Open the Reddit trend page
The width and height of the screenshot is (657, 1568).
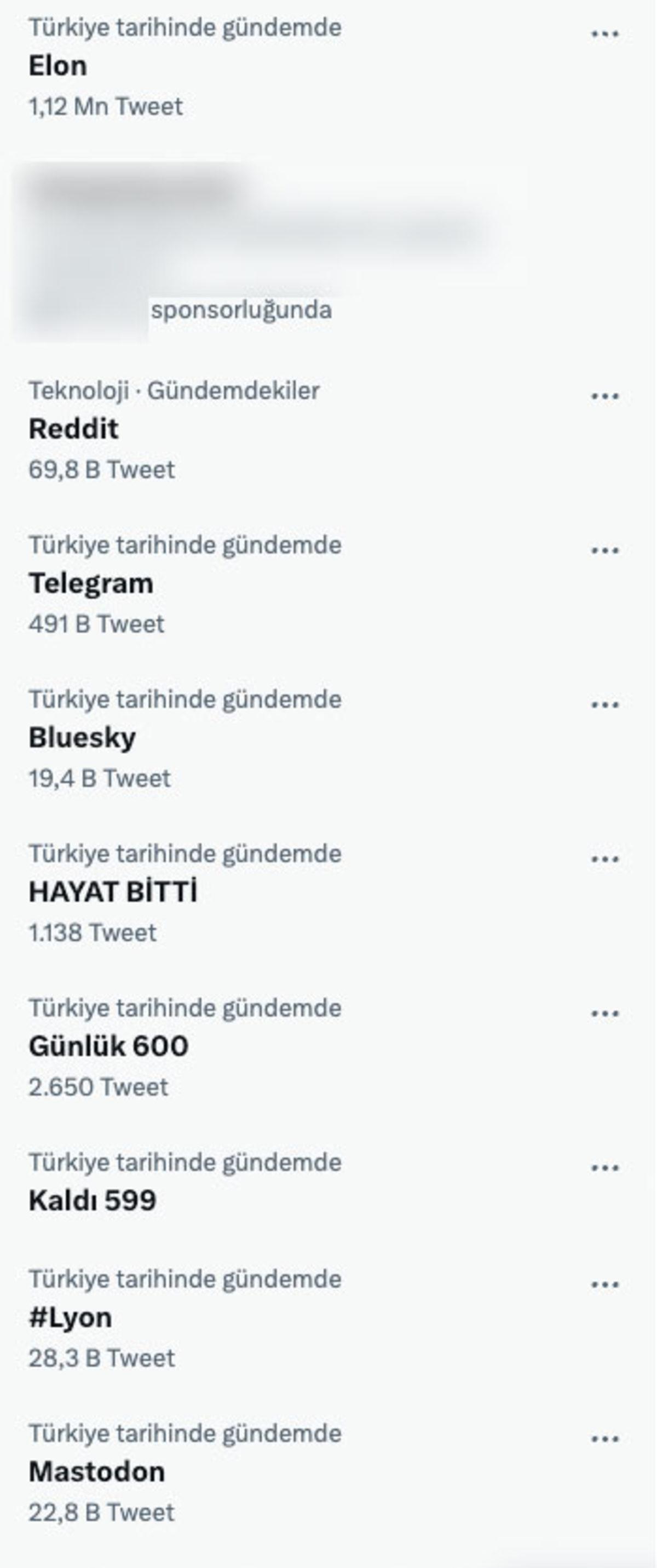pyautogui.click(x=75, y=429)
